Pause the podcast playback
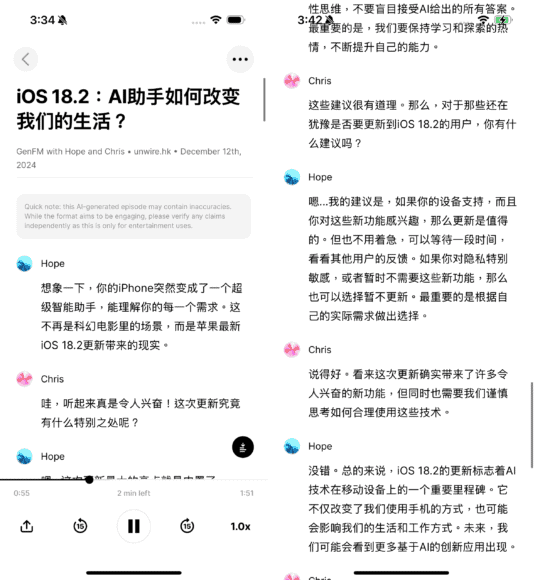Viewport: 535px width, 580px height. point(134,526)
